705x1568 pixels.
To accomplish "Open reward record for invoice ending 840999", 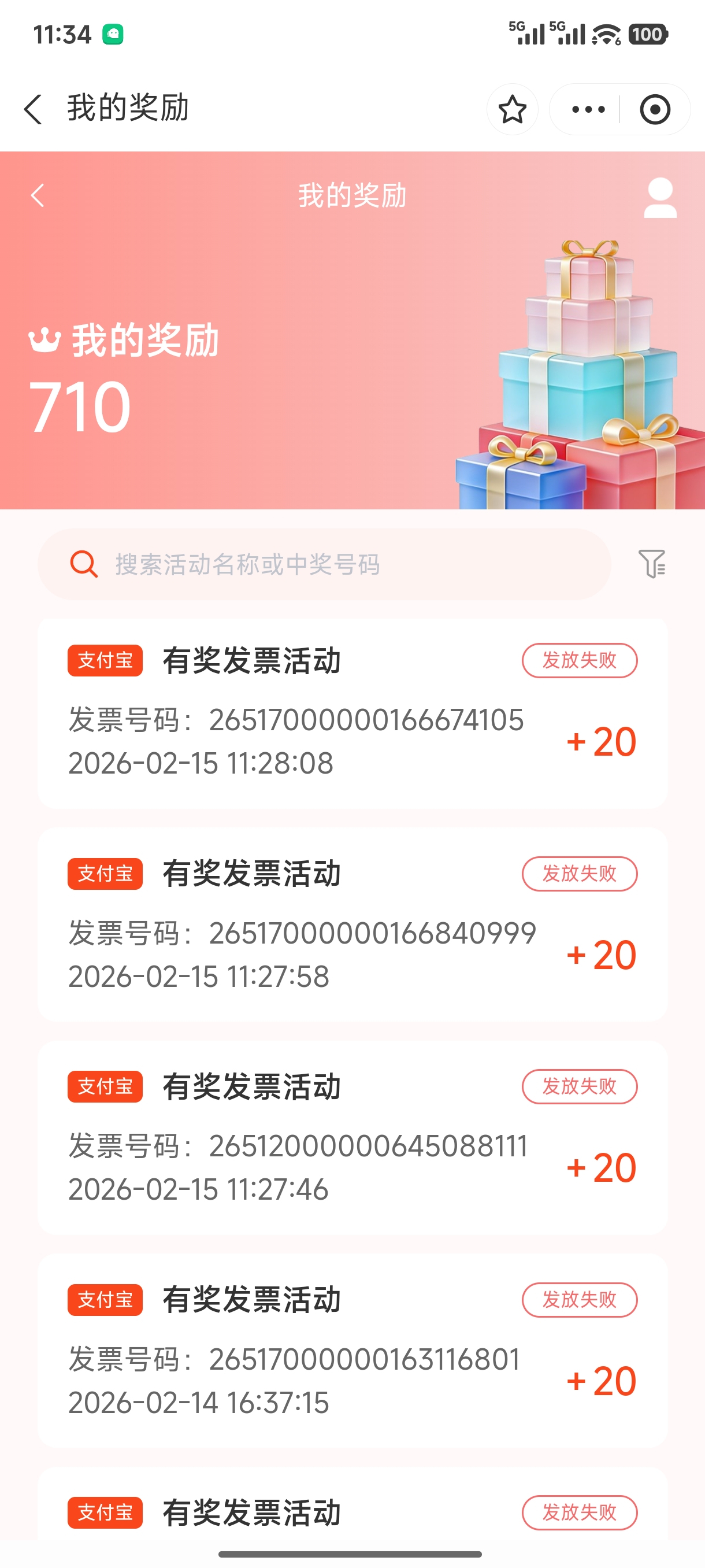I will click(x=352, y=924).
